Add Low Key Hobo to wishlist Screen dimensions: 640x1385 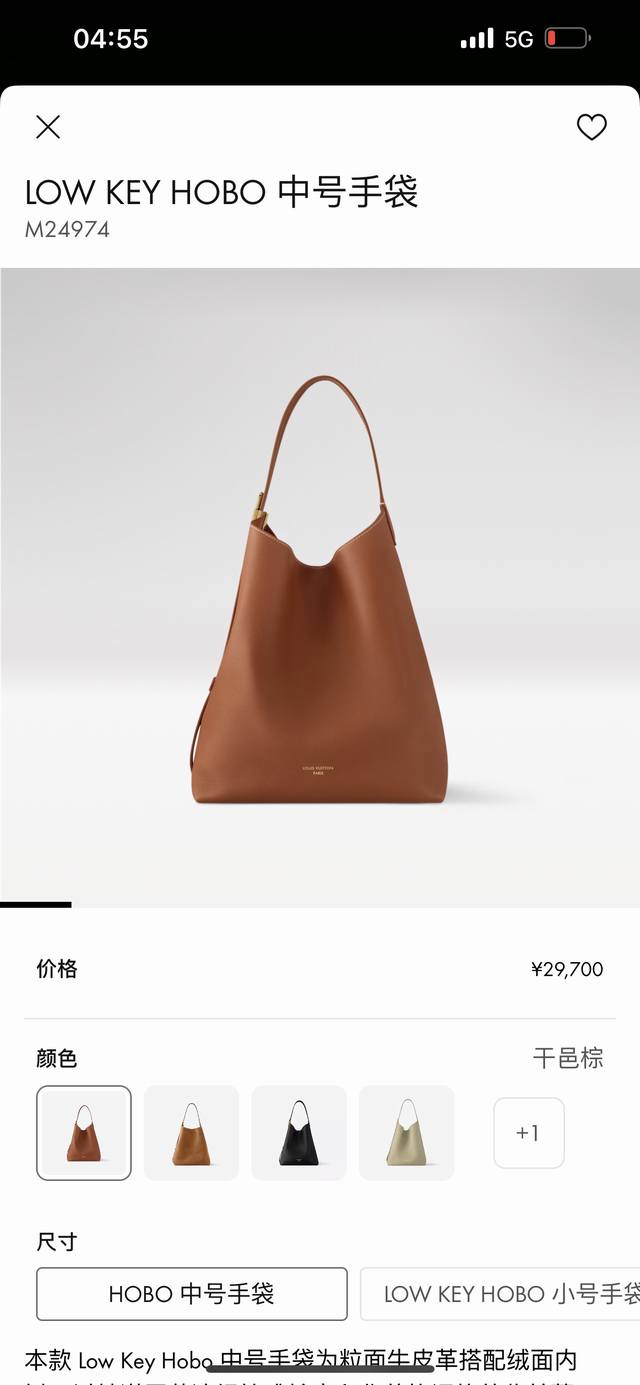(x=592, y=127)
